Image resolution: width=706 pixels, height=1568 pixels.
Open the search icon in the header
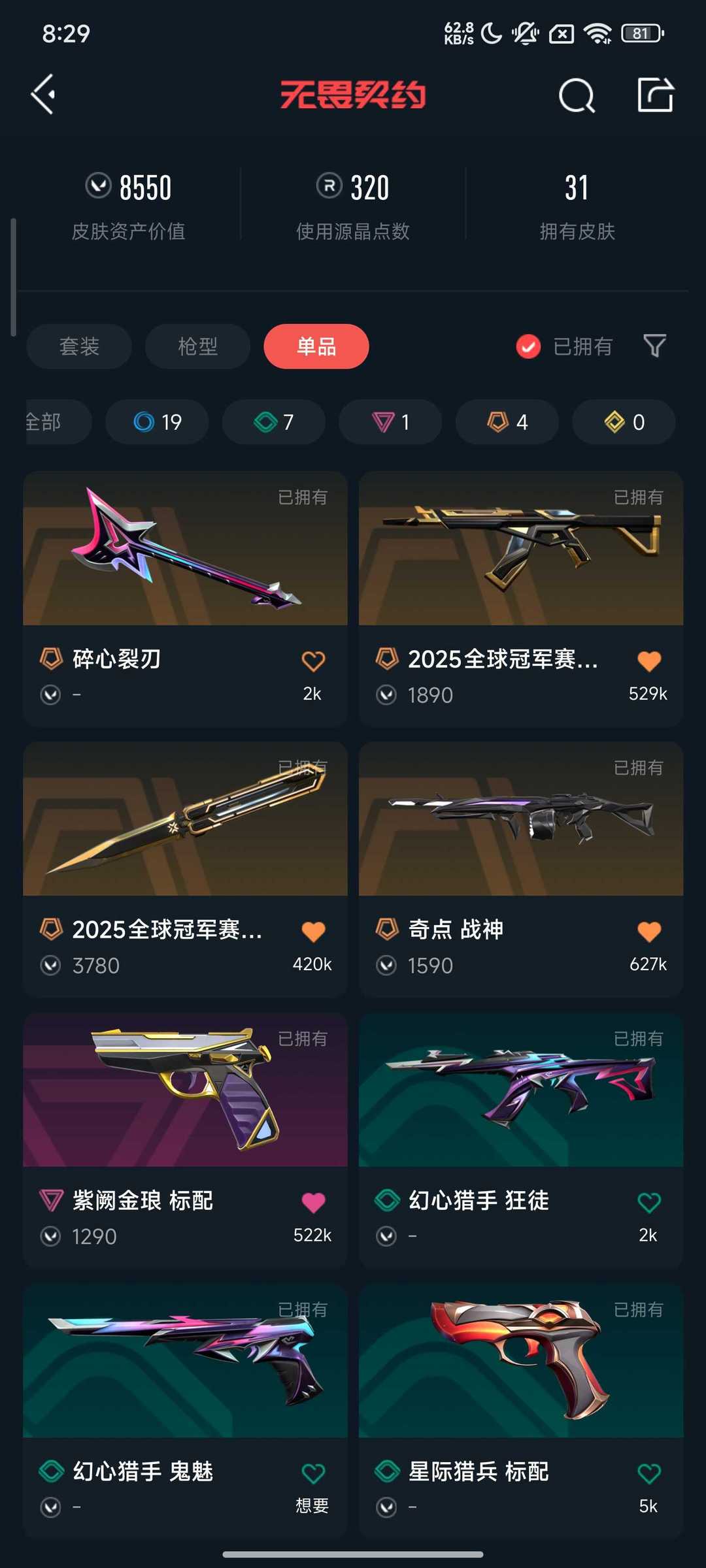pyautogui.click(x=577, y=96)
